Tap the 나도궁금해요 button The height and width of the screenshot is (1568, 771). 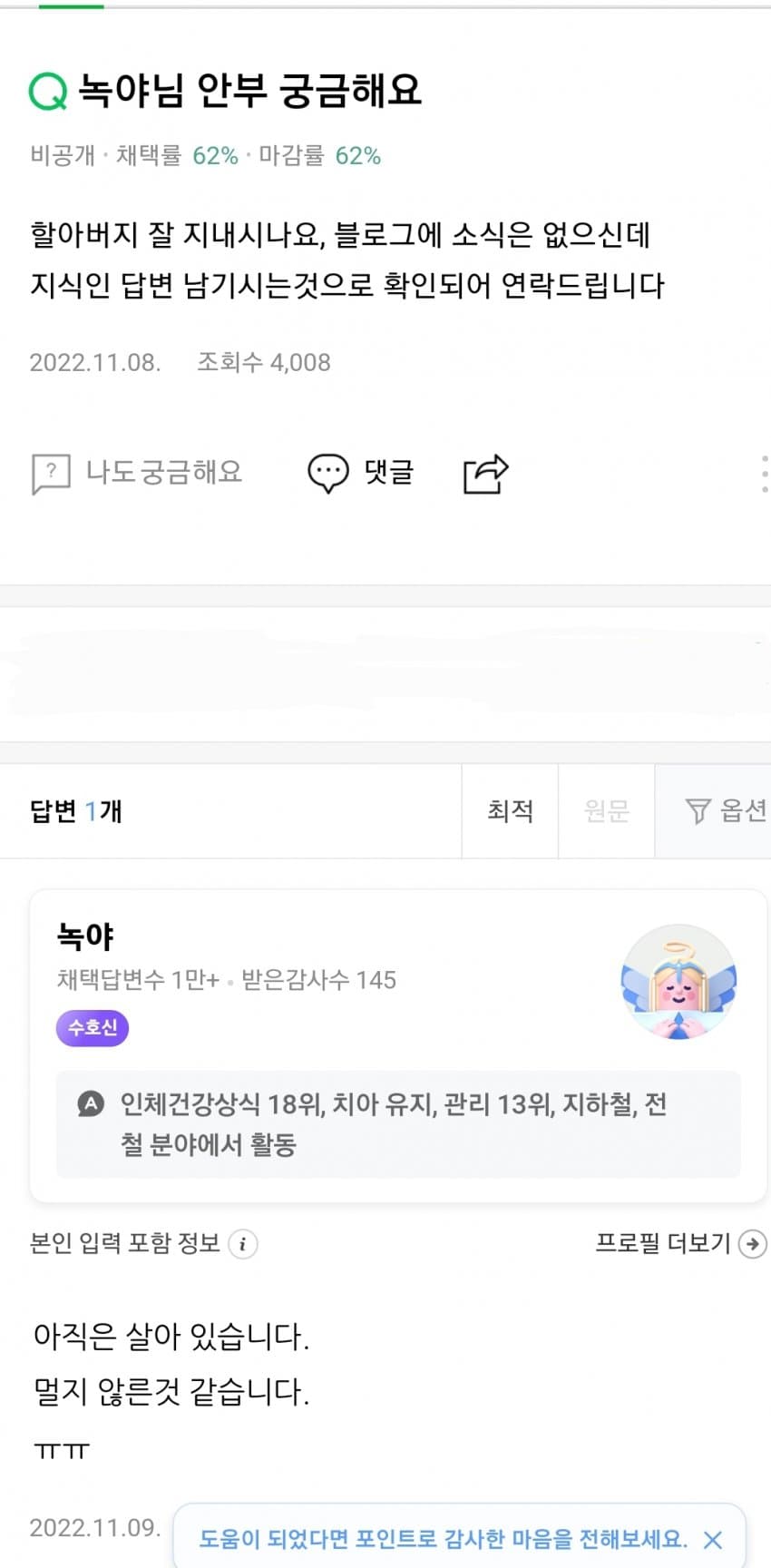[x=137, y=473]
